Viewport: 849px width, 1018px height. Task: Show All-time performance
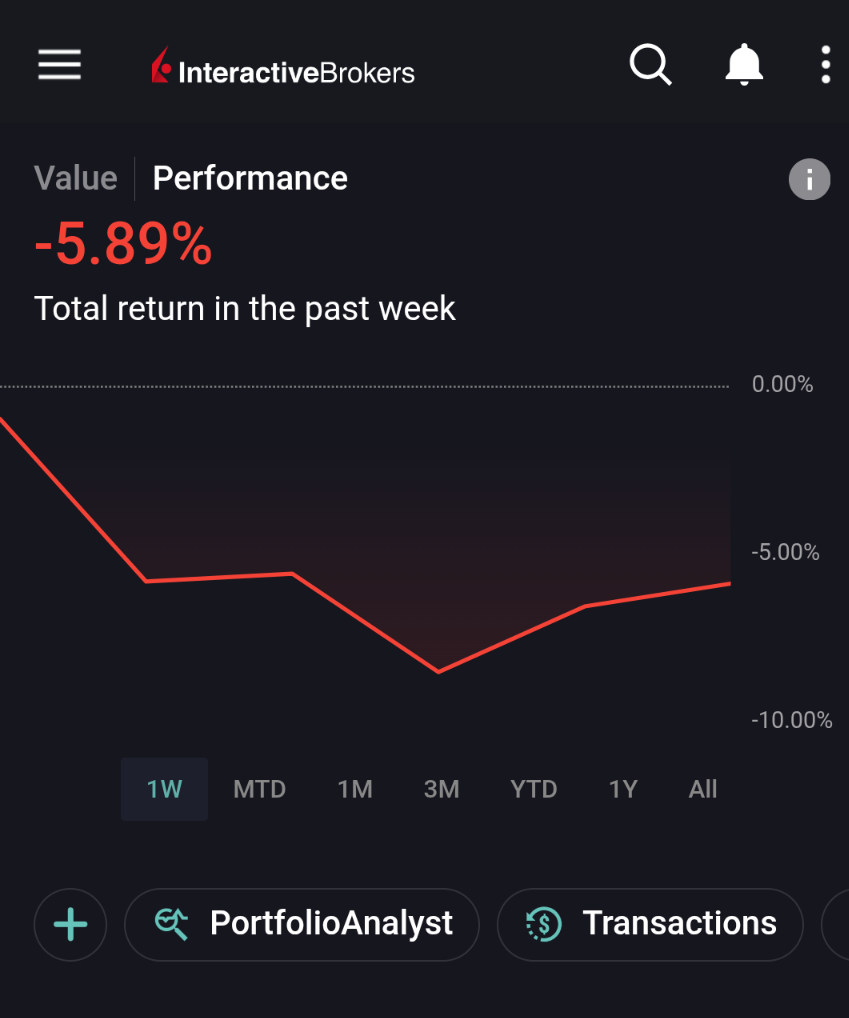click(703, 789)
